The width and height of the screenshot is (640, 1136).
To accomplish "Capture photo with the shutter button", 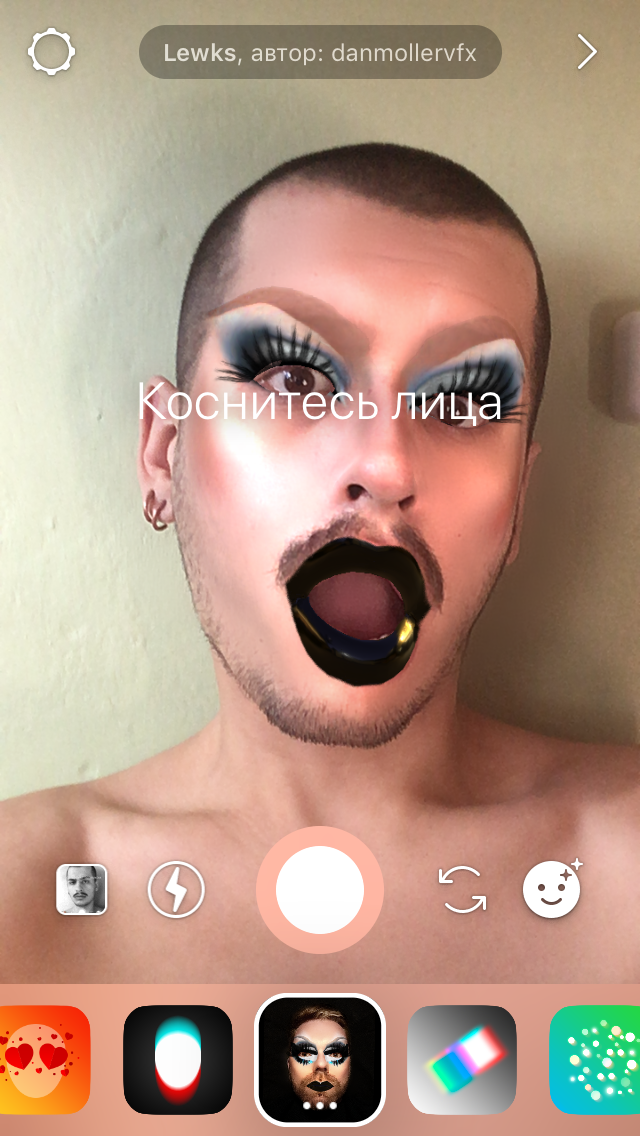I will [x=320, y=890].
